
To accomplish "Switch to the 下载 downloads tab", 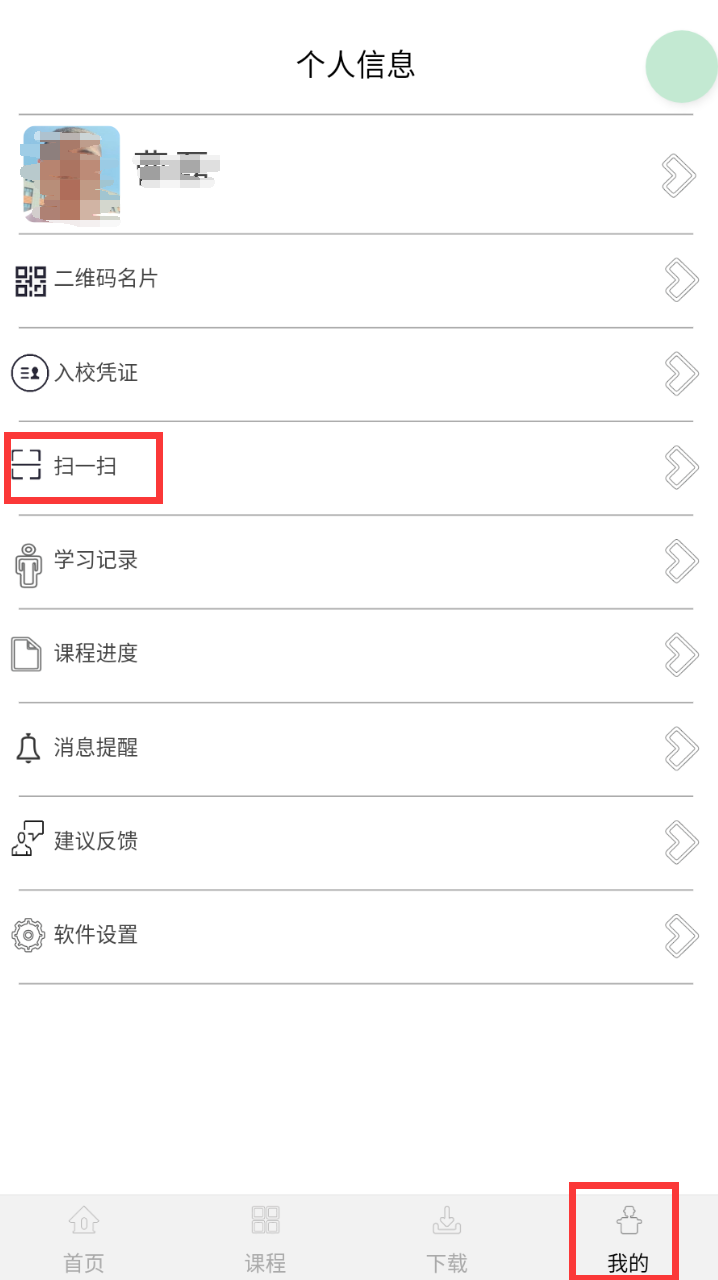I will 446,1238.
